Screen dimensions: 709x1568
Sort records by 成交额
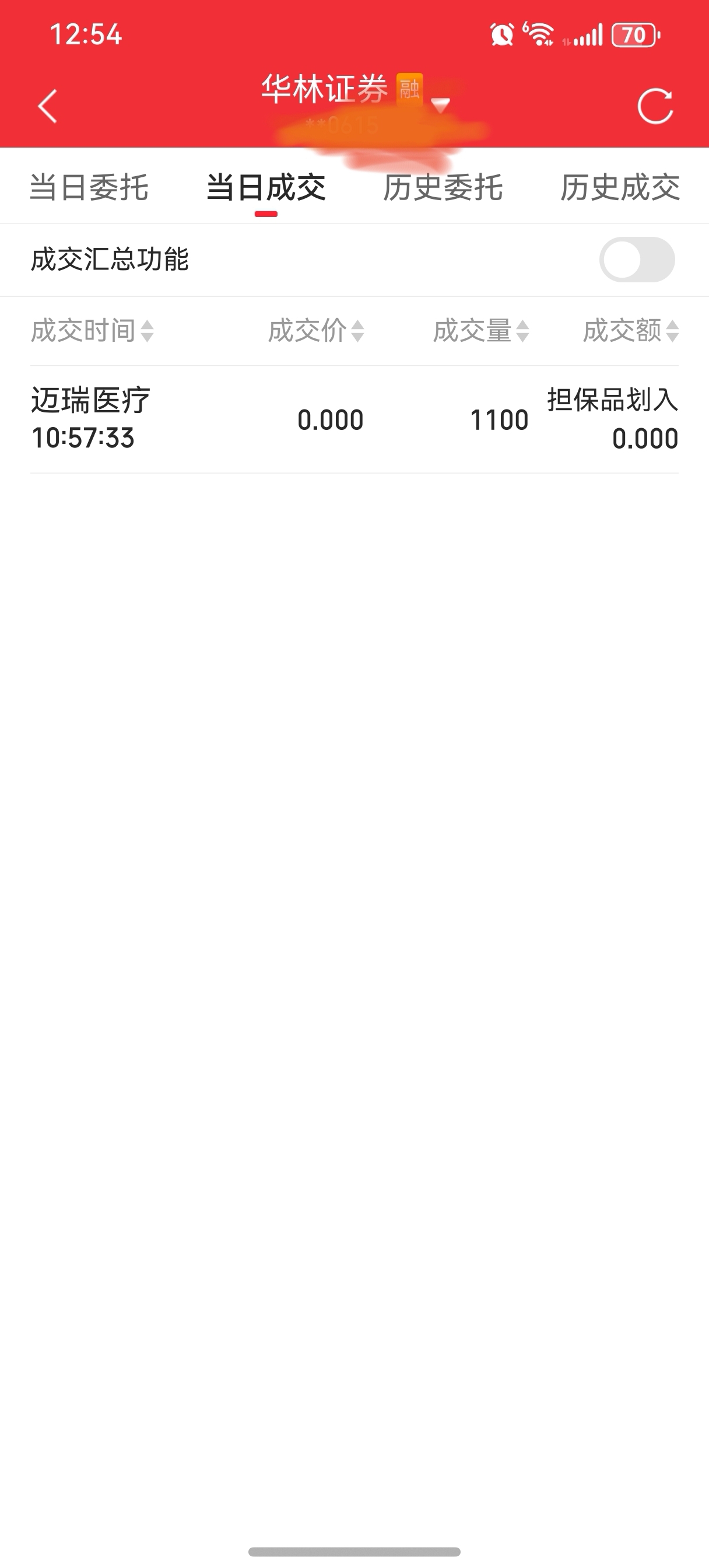tap(630, 331)
